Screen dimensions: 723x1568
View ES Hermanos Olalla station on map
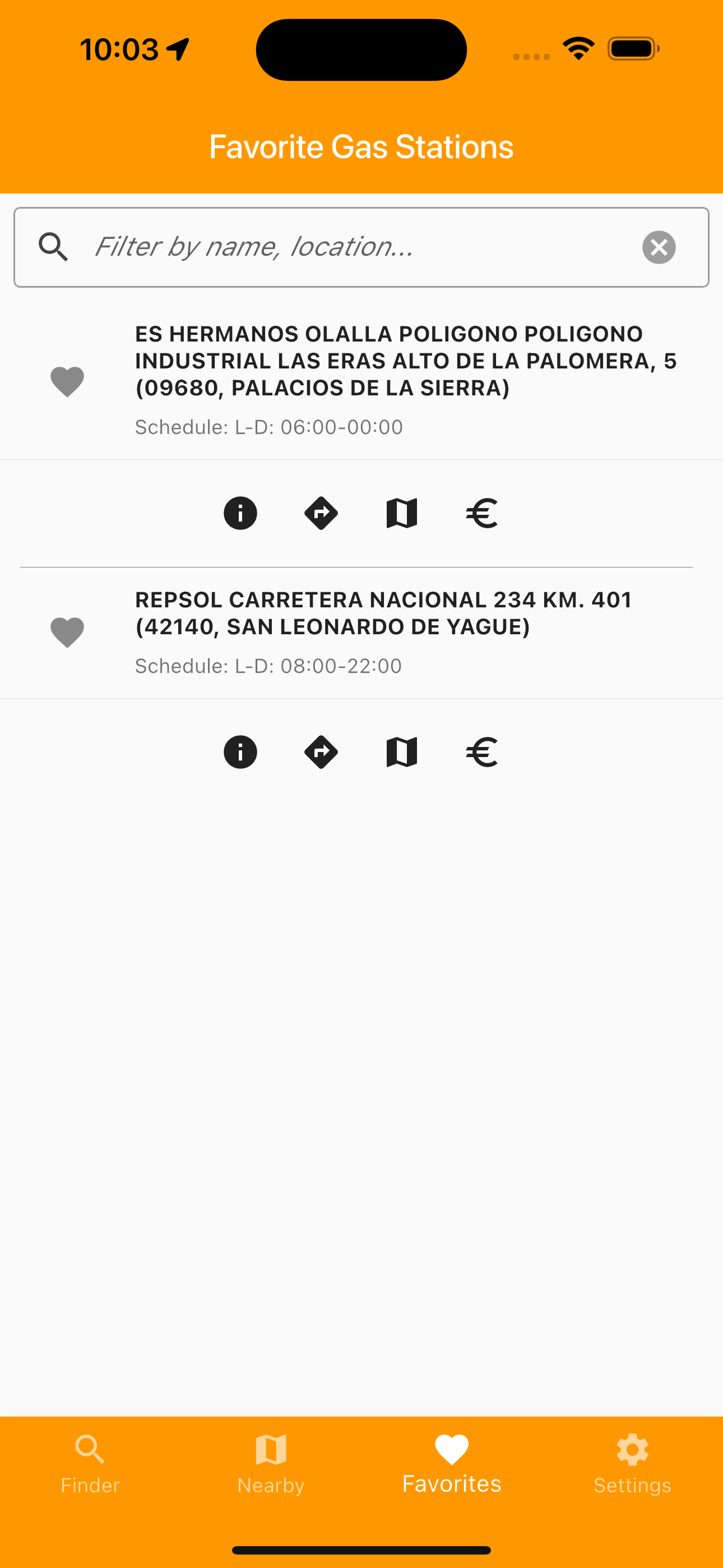(x=402, y=513)
